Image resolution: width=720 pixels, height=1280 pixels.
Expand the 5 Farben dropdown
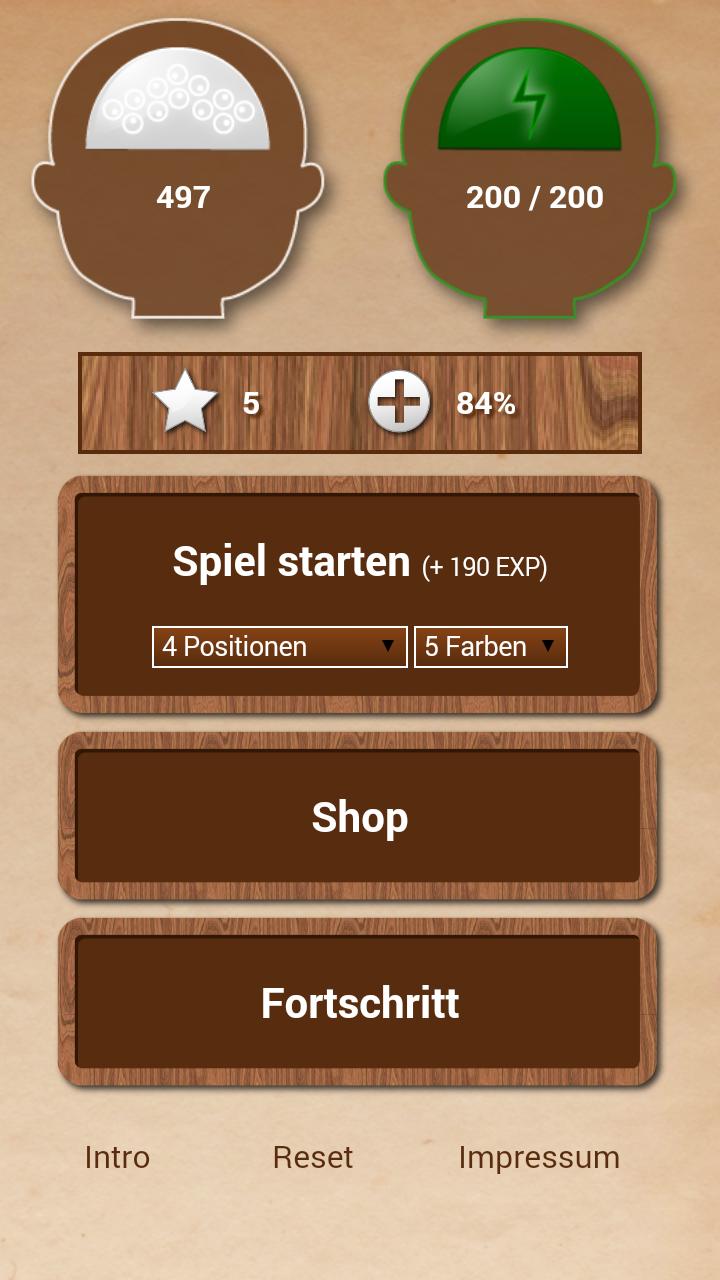tap(490, 647)
